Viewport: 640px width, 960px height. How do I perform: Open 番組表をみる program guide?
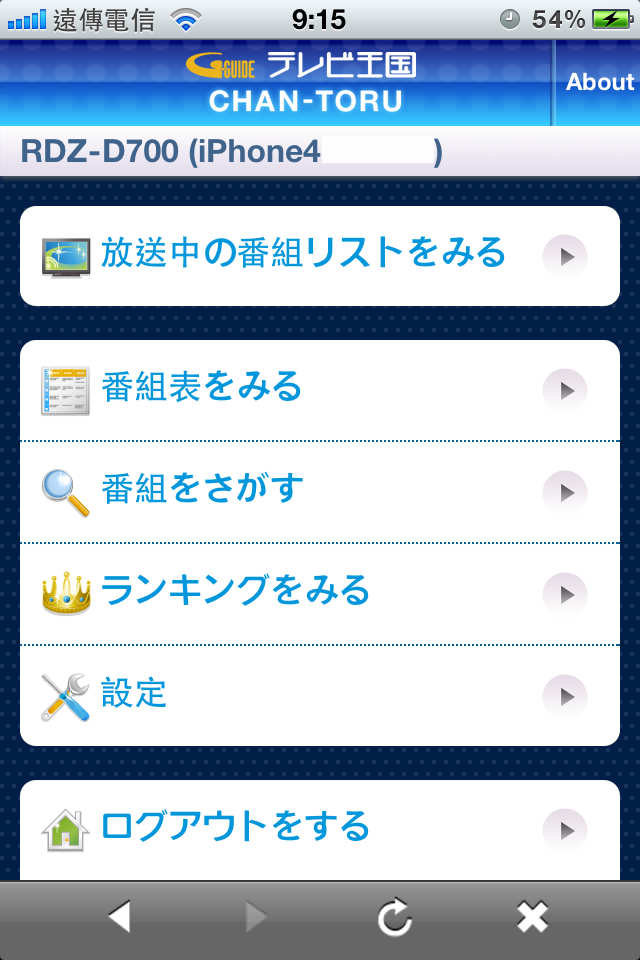click(320, 389)
